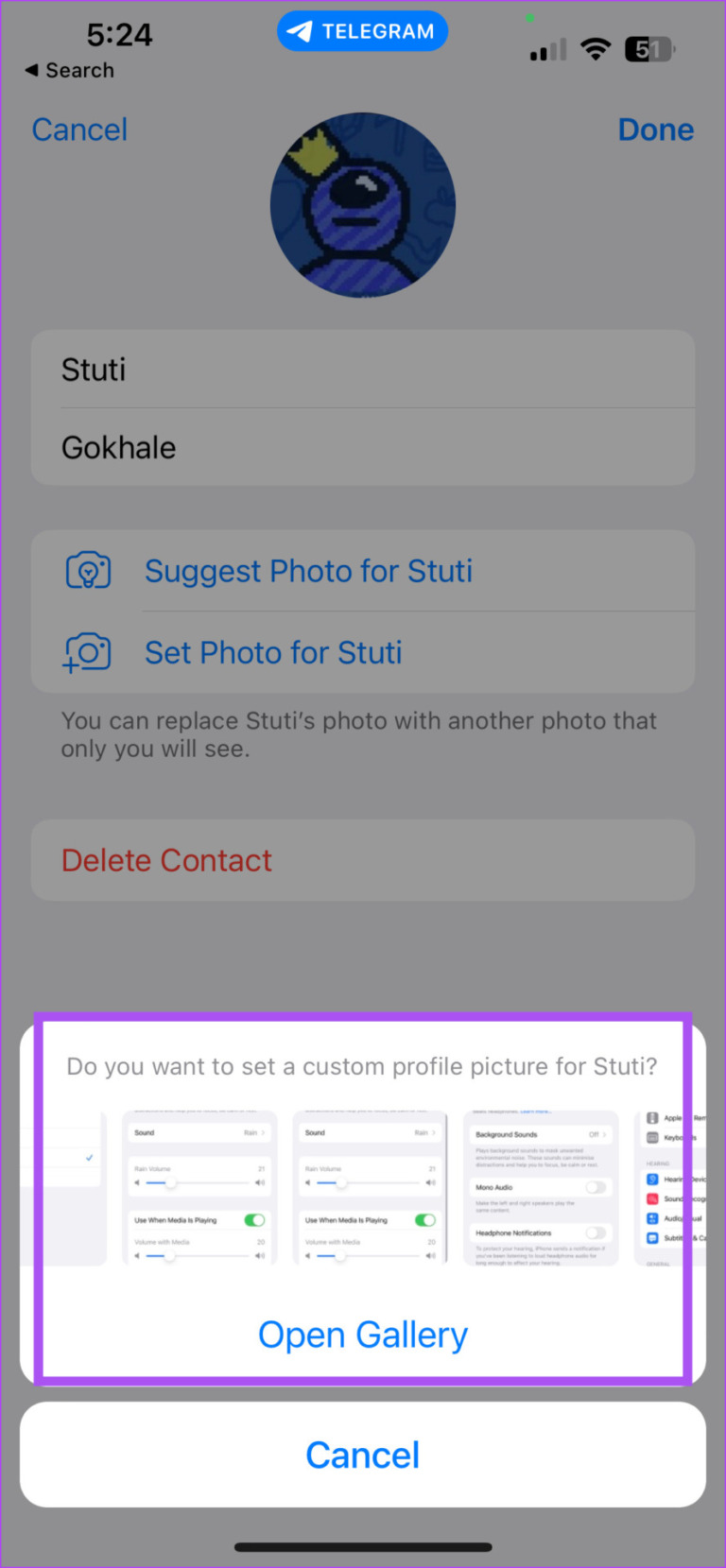Tap the cellular signal strength icon
Screen dimensions: 726x1568
click(546, 49)
